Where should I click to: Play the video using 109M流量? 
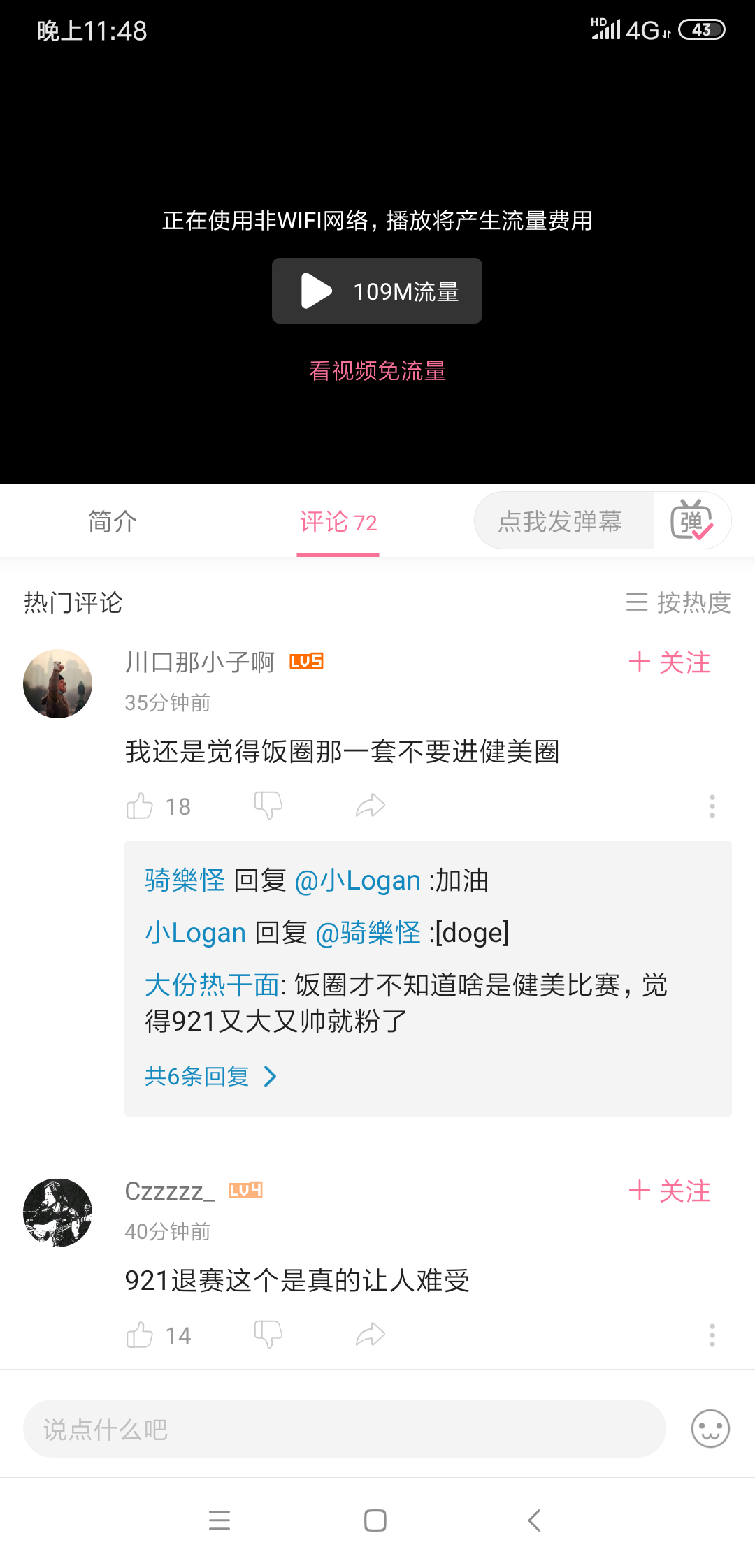(x=377, y=291)
